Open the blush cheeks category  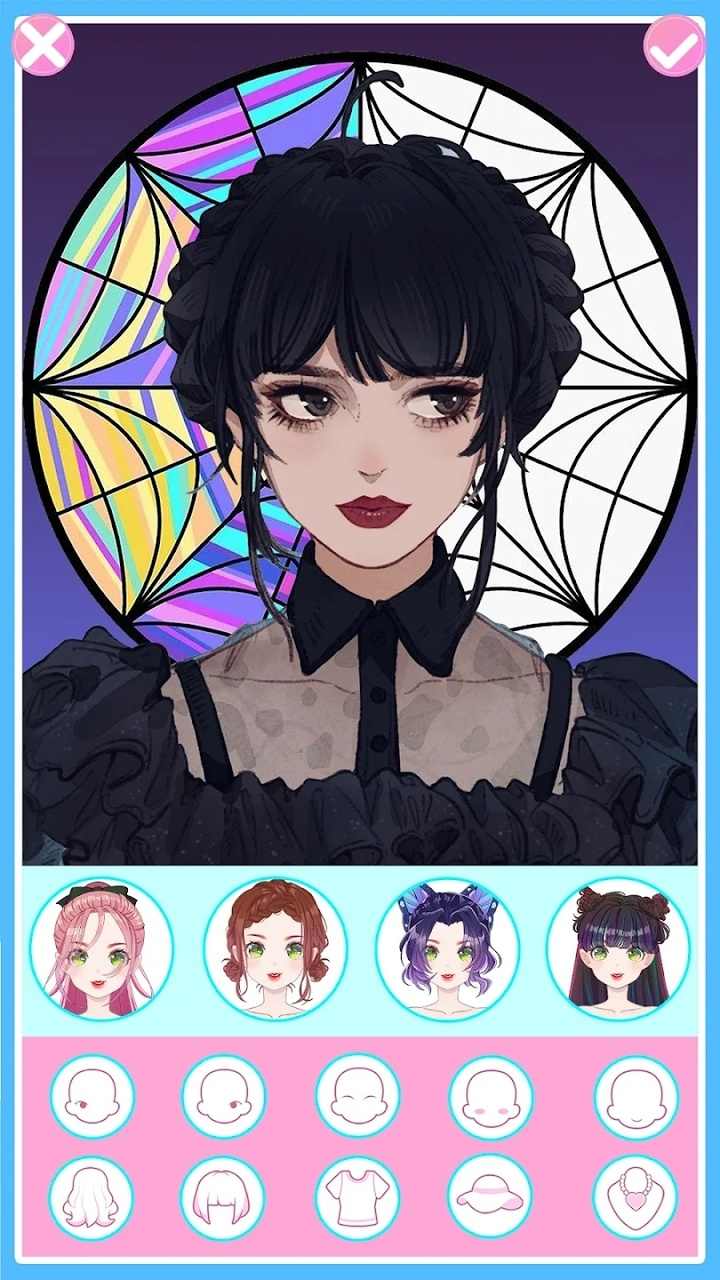[x=491, y=1097]
